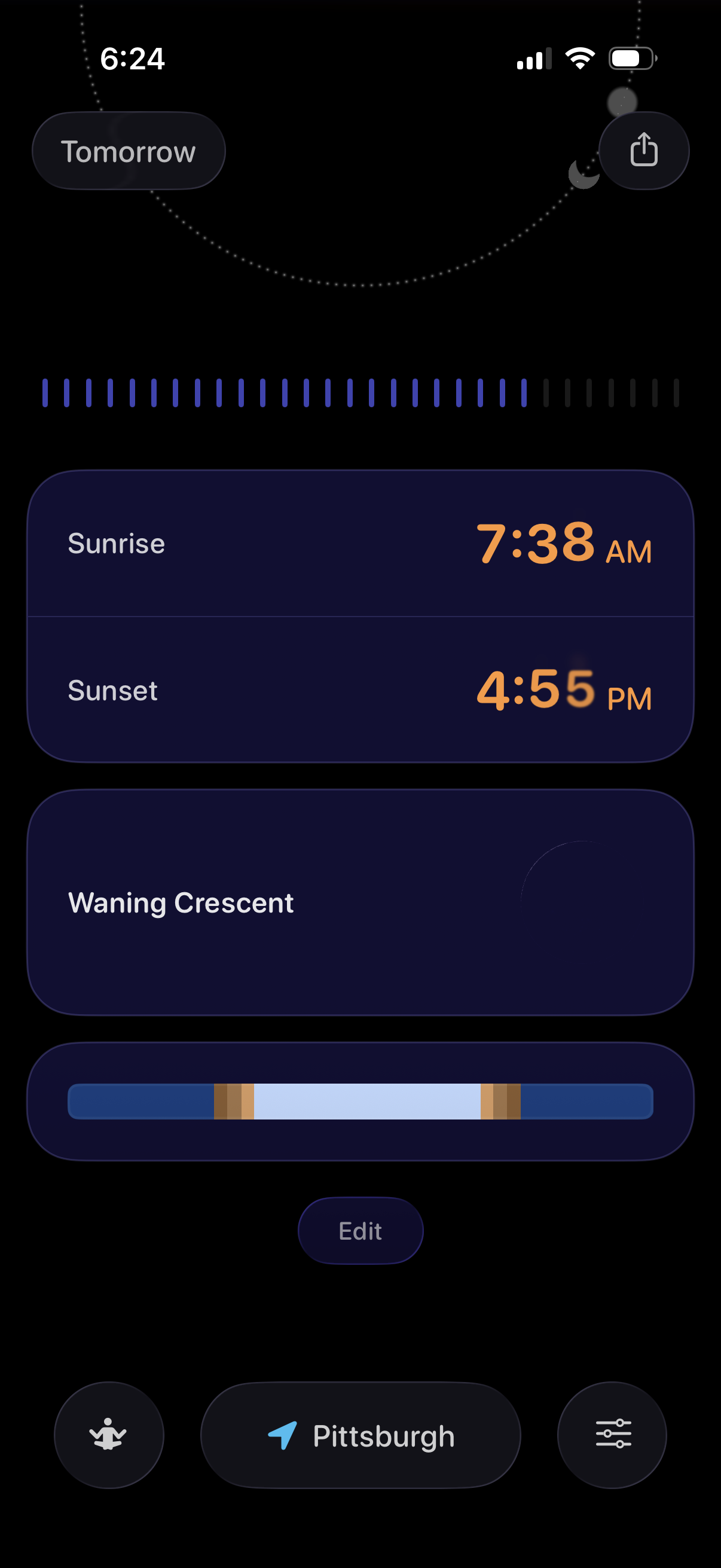
Task: Open the meditation figure icon
Action: pyautogui.click(x=109, y=1435)
